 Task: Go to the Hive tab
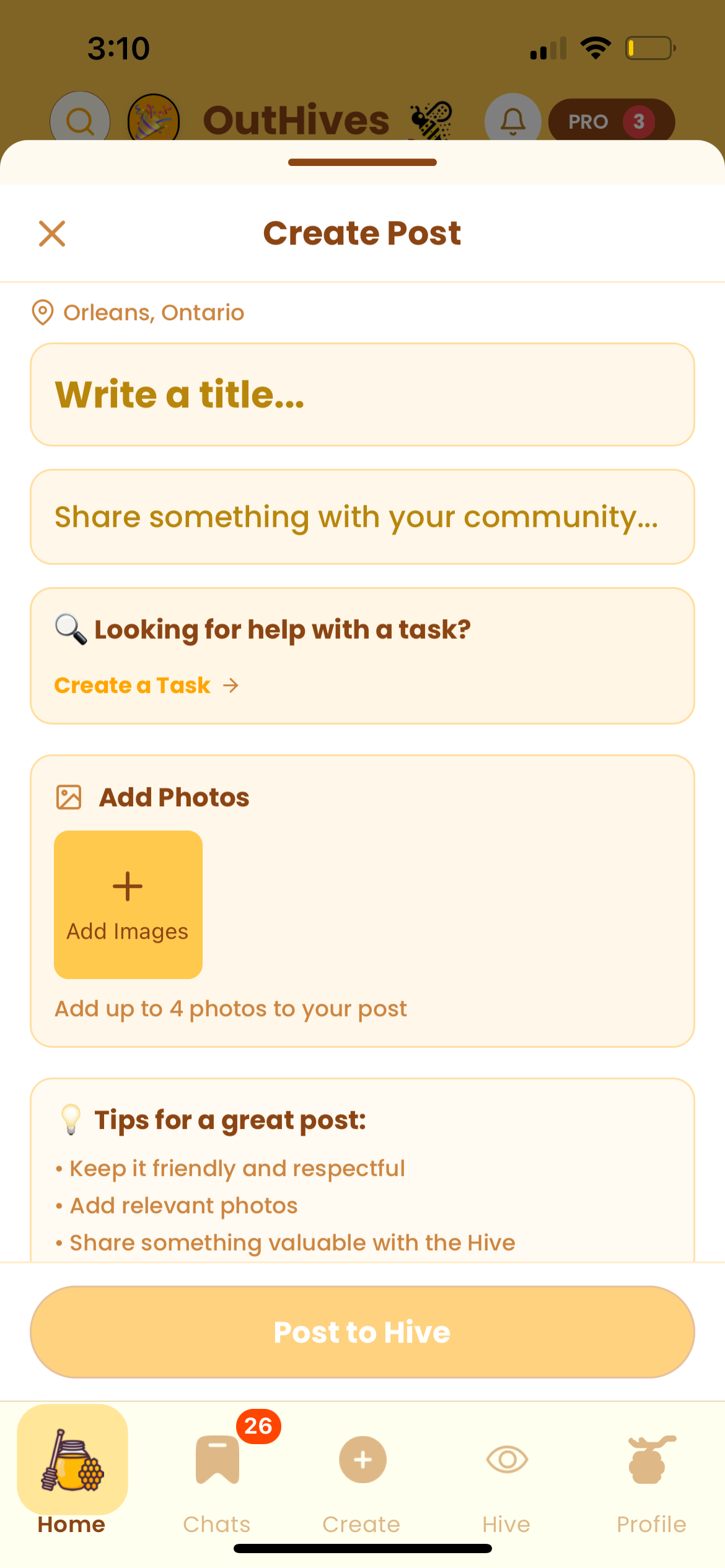coord(507,1479)
